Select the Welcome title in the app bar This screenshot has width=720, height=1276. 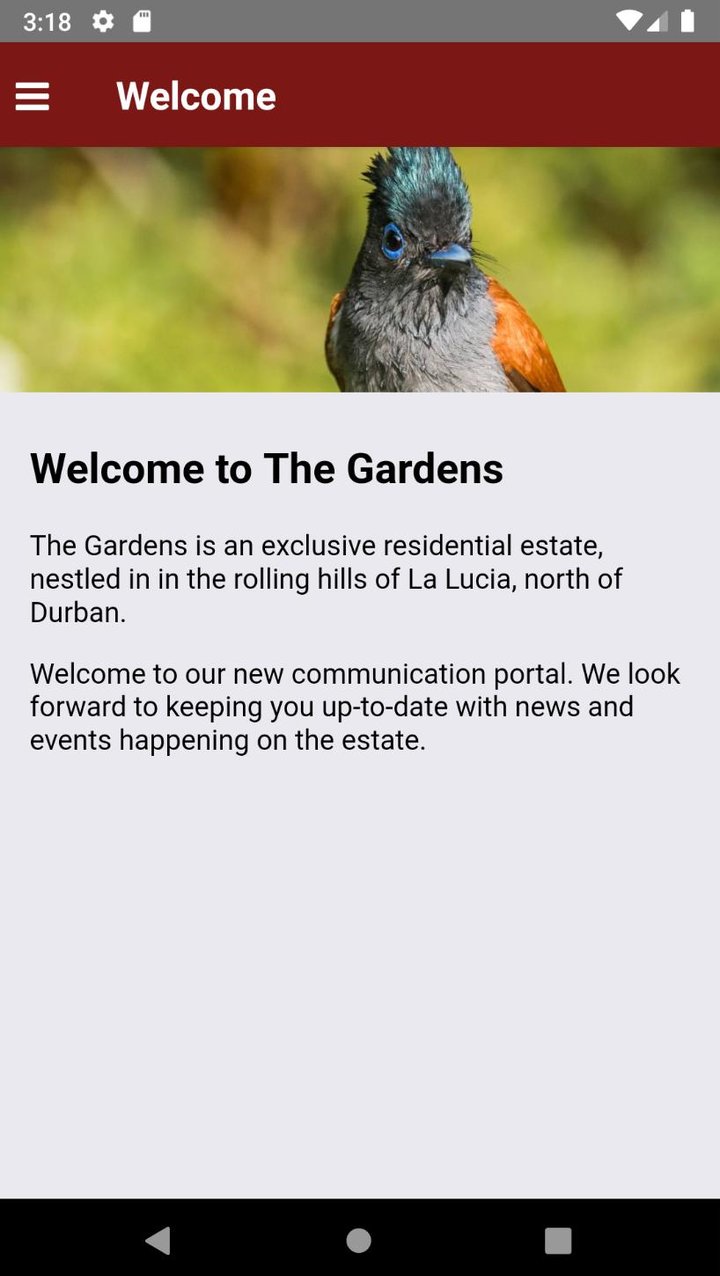tap(196, 96)
